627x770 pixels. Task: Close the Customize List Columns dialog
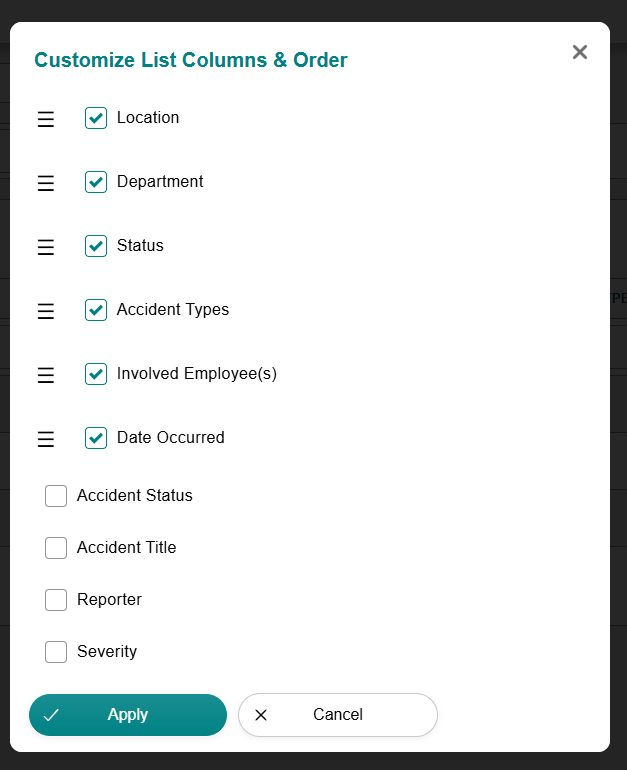point(579,52)
